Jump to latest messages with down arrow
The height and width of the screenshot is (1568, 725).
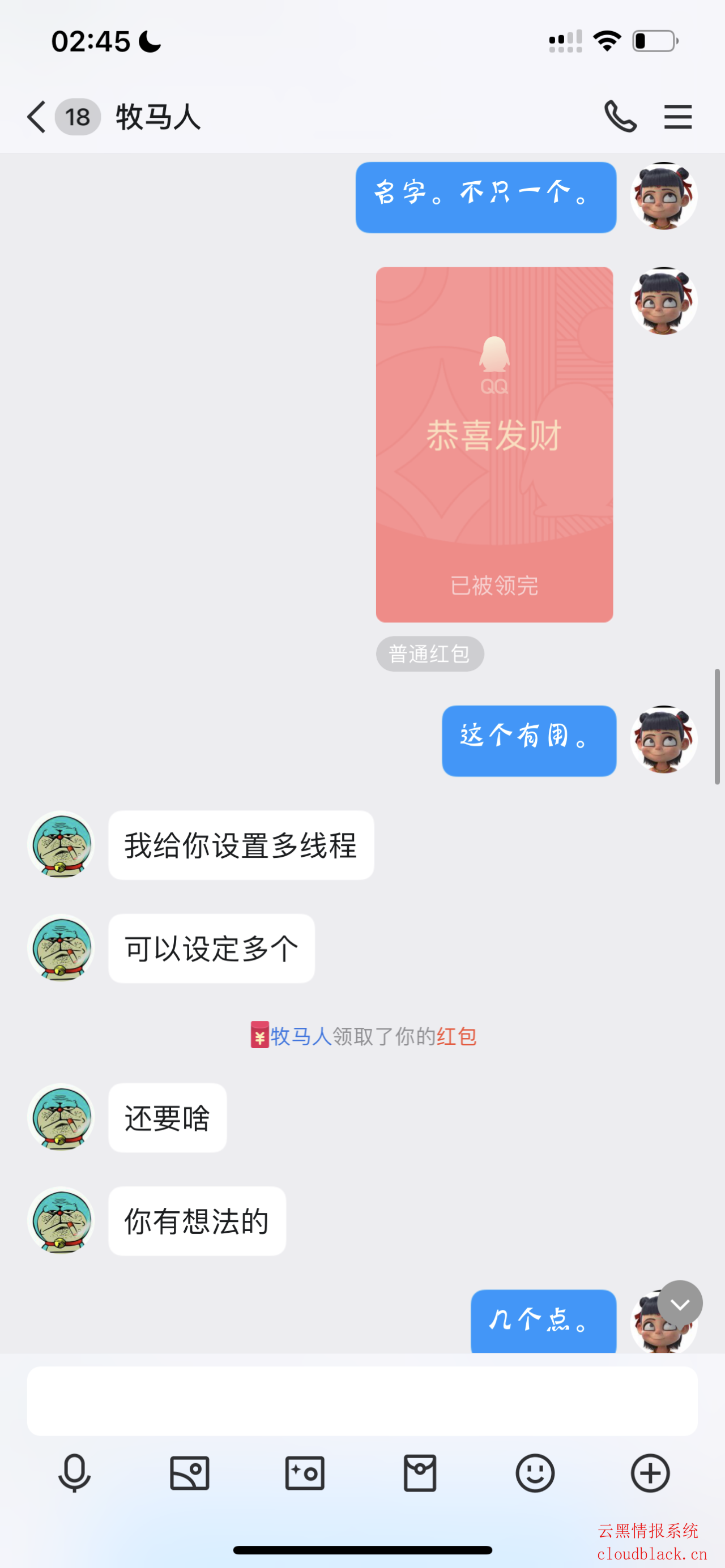click(x=679, y=1303)
